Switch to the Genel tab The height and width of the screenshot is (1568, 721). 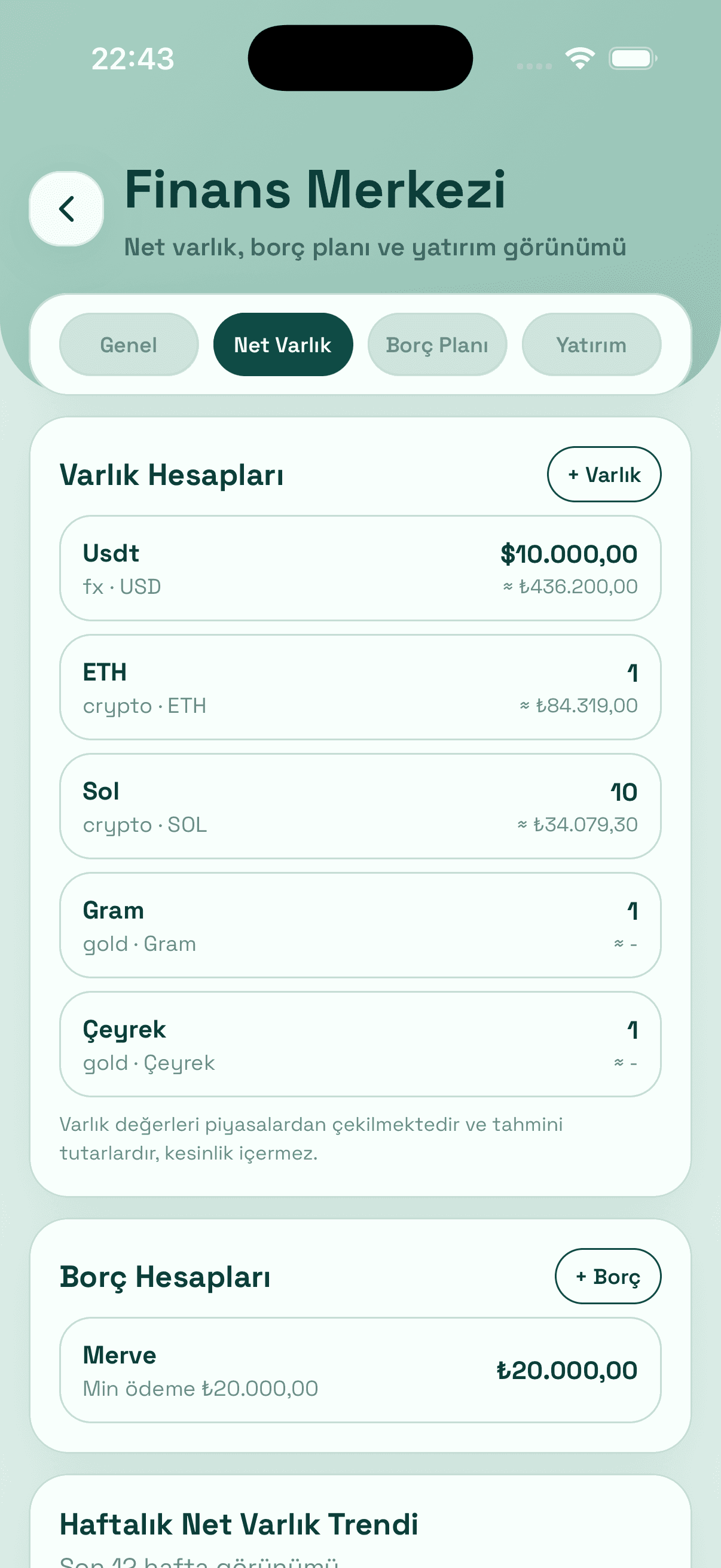(129, 344)
